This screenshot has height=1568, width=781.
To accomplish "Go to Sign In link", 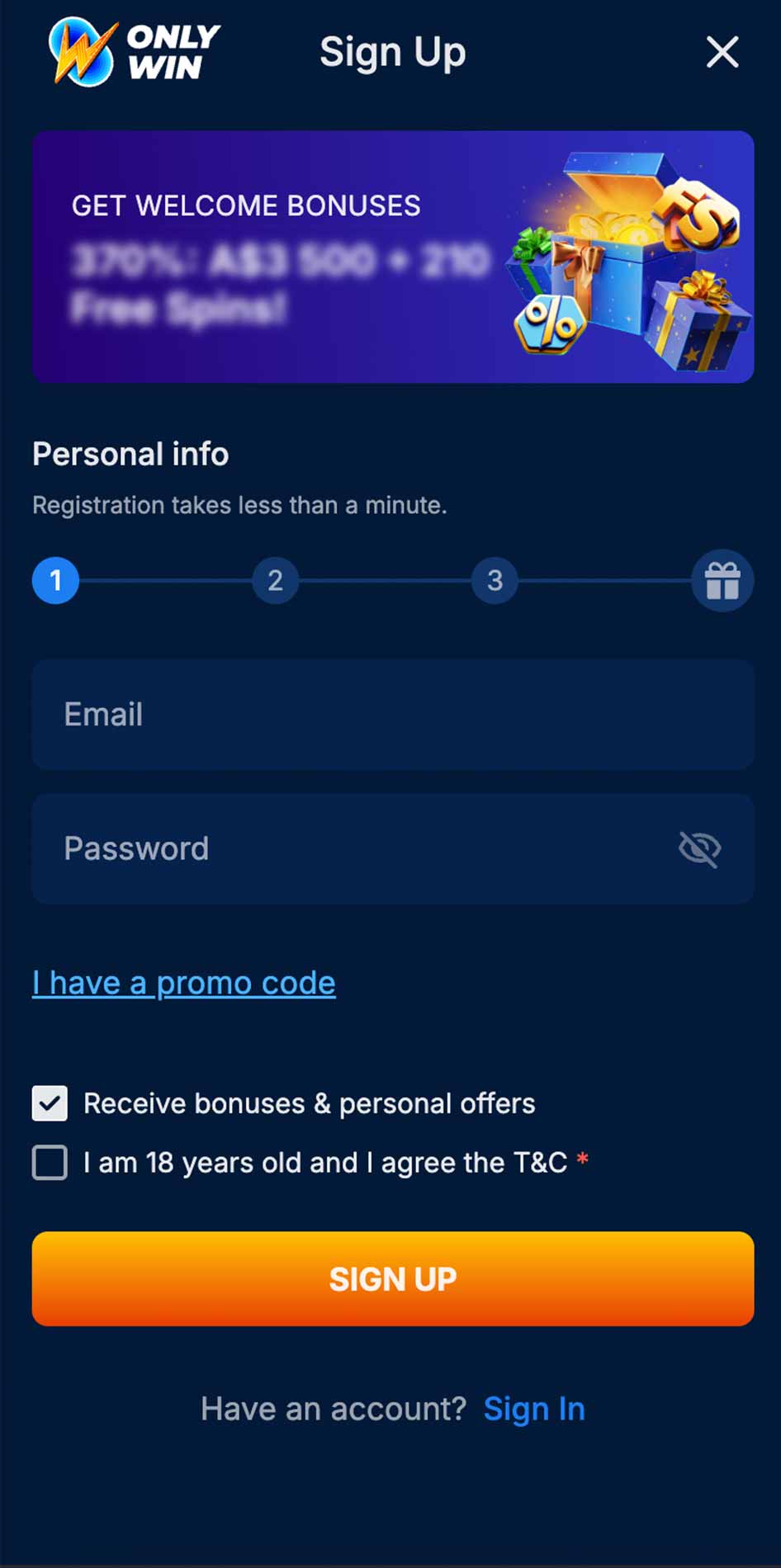I will [x=534, y=1409].
